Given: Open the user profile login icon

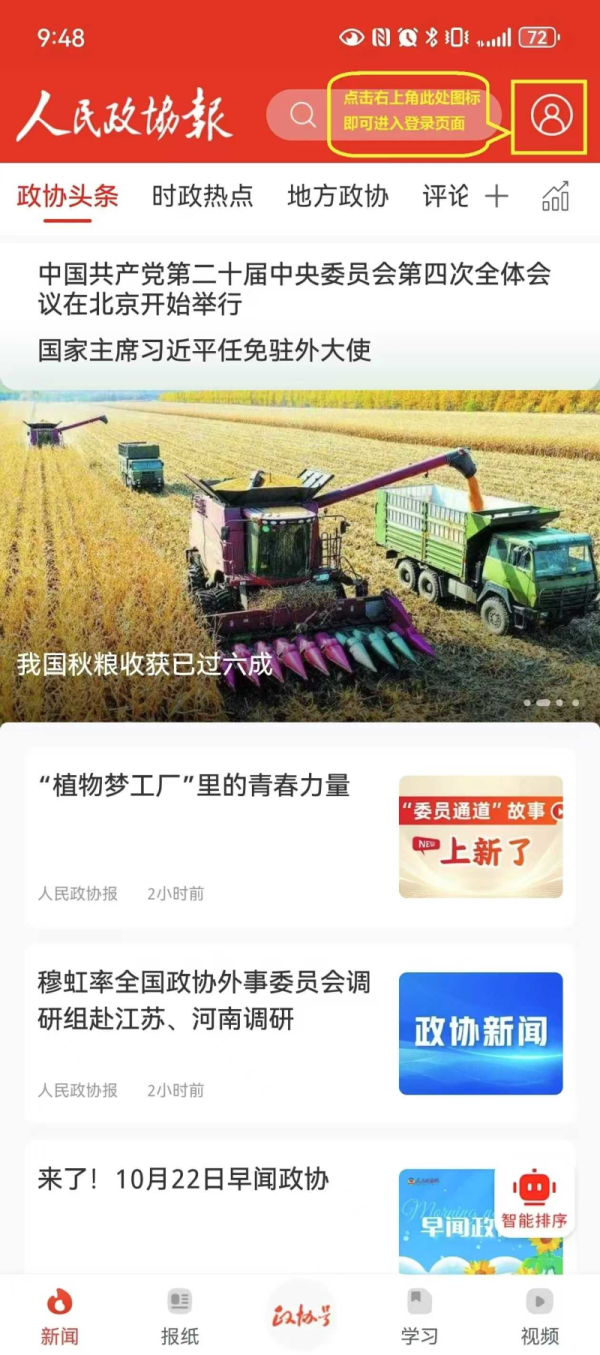Looking at the screenshot, I should 550,115.
